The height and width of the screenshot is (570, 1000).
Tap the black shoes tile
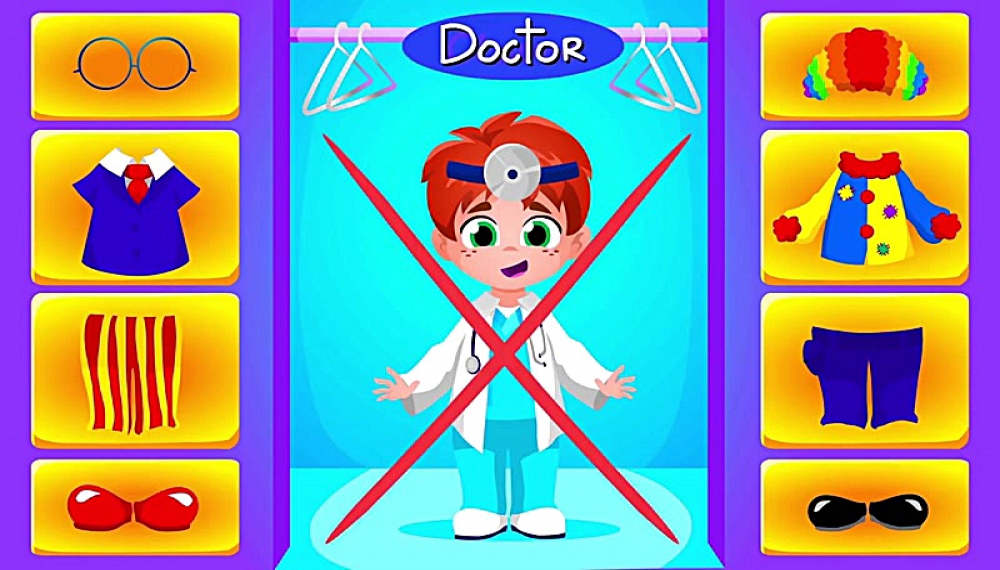[x=865, y=510]
